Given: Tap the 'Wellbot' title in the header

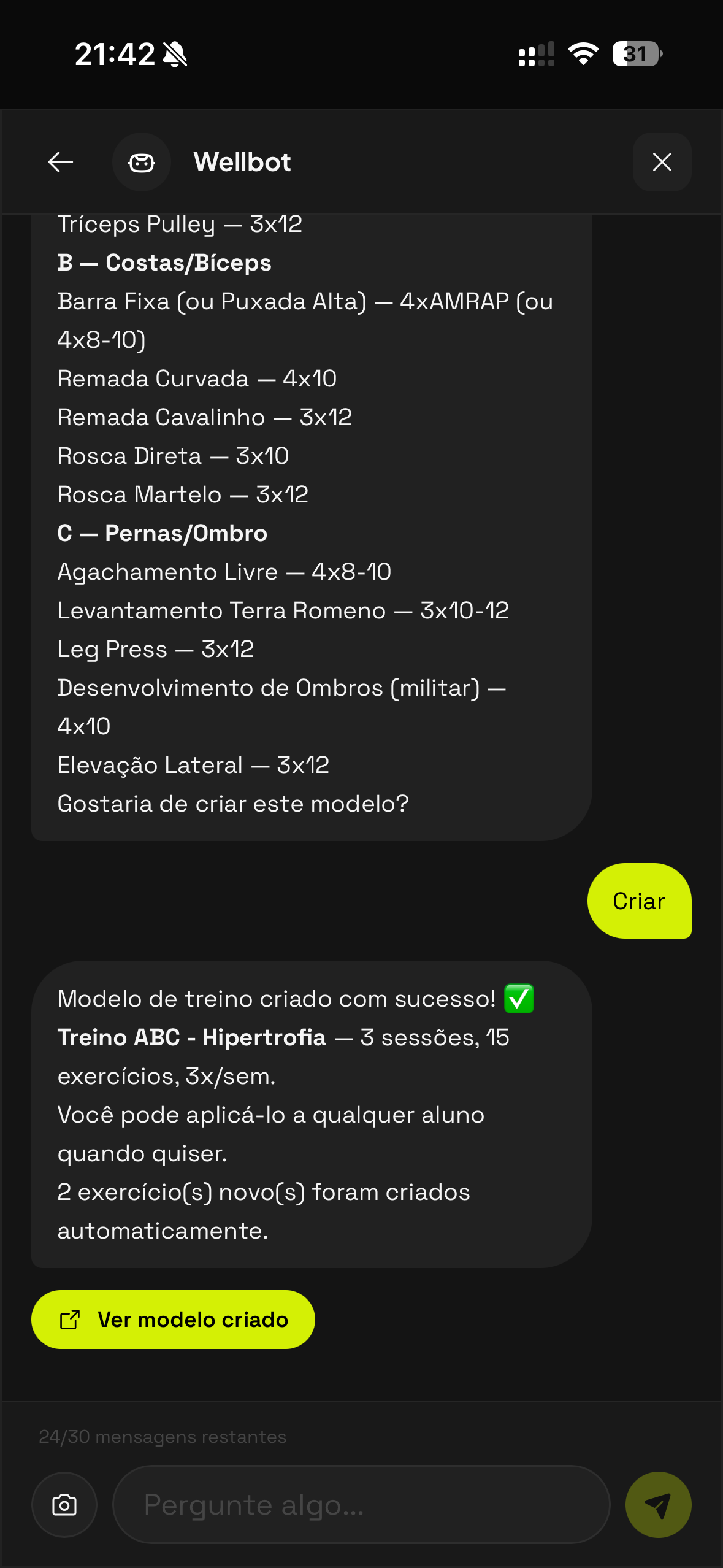Looking at the screenshot, I should 242,161.
